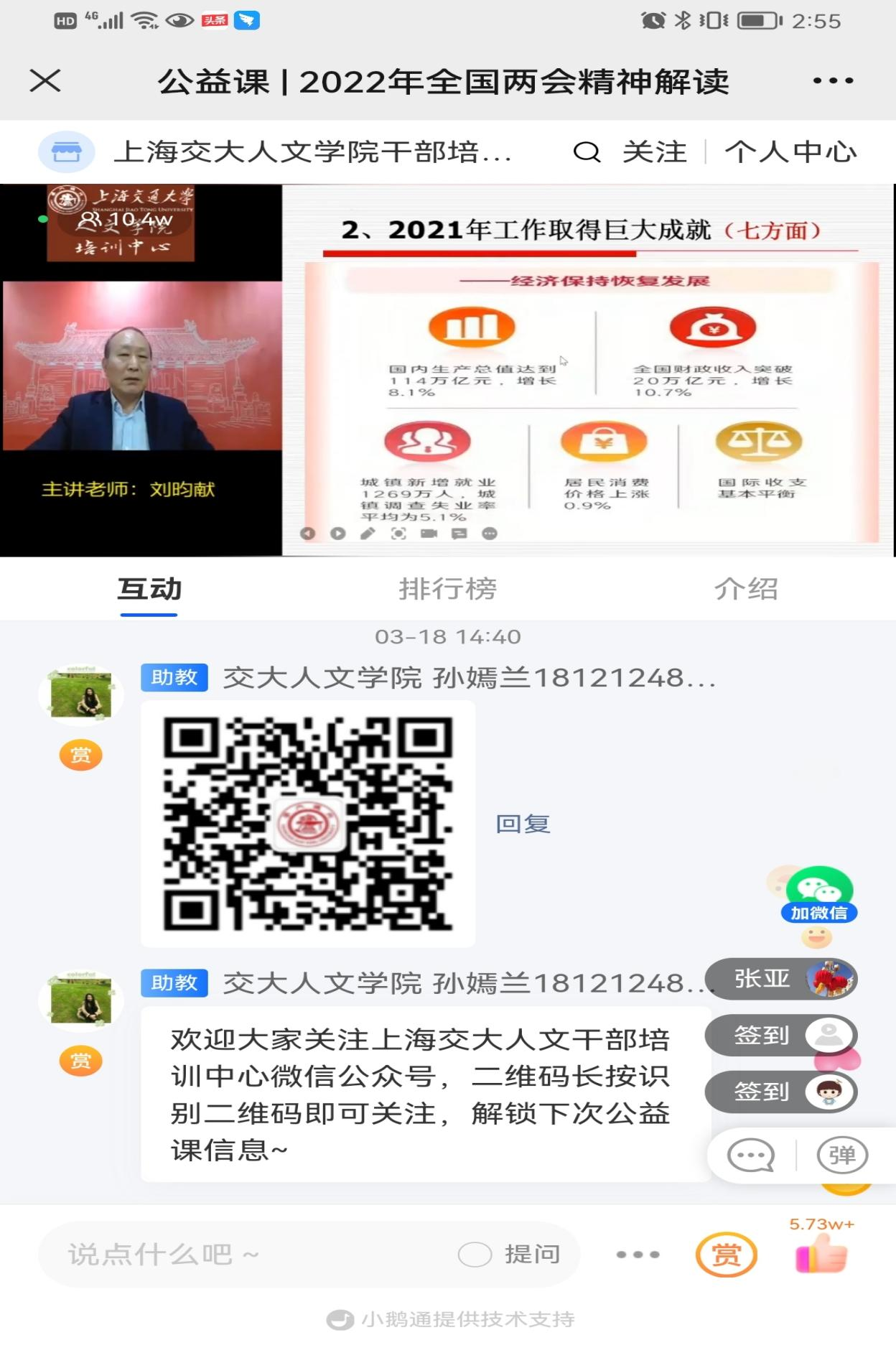Mark the comment as 提问
Viewport: 896px width, 1353px height.
510,1255
